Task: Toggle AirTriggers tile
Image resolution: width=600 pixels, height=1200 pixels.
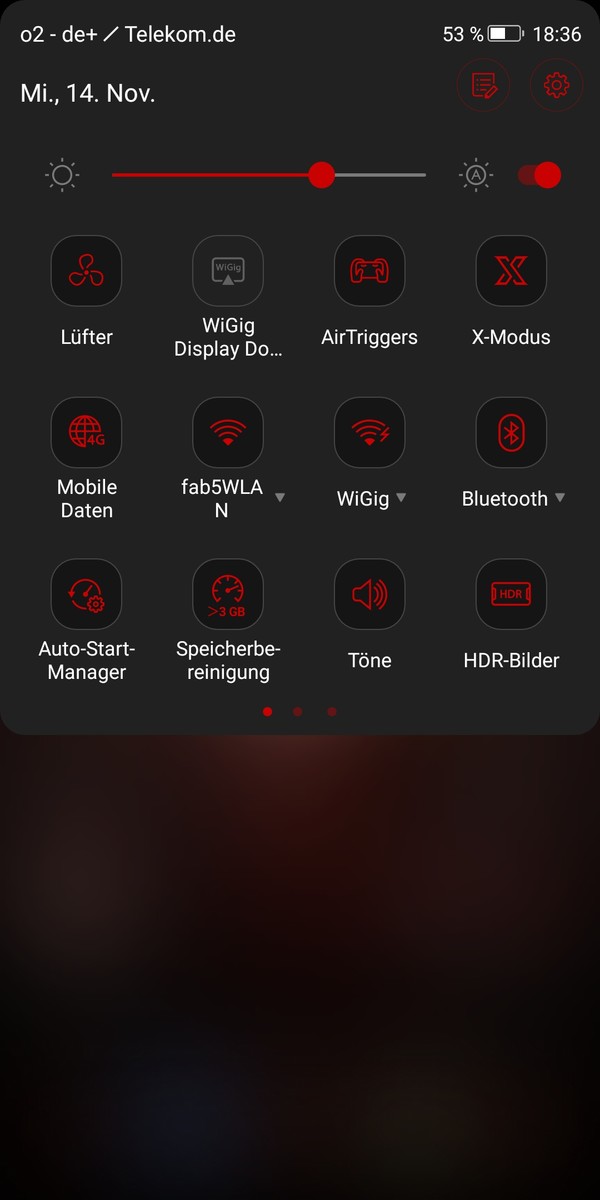Action: pyautogui.click(x=370, y=271)
